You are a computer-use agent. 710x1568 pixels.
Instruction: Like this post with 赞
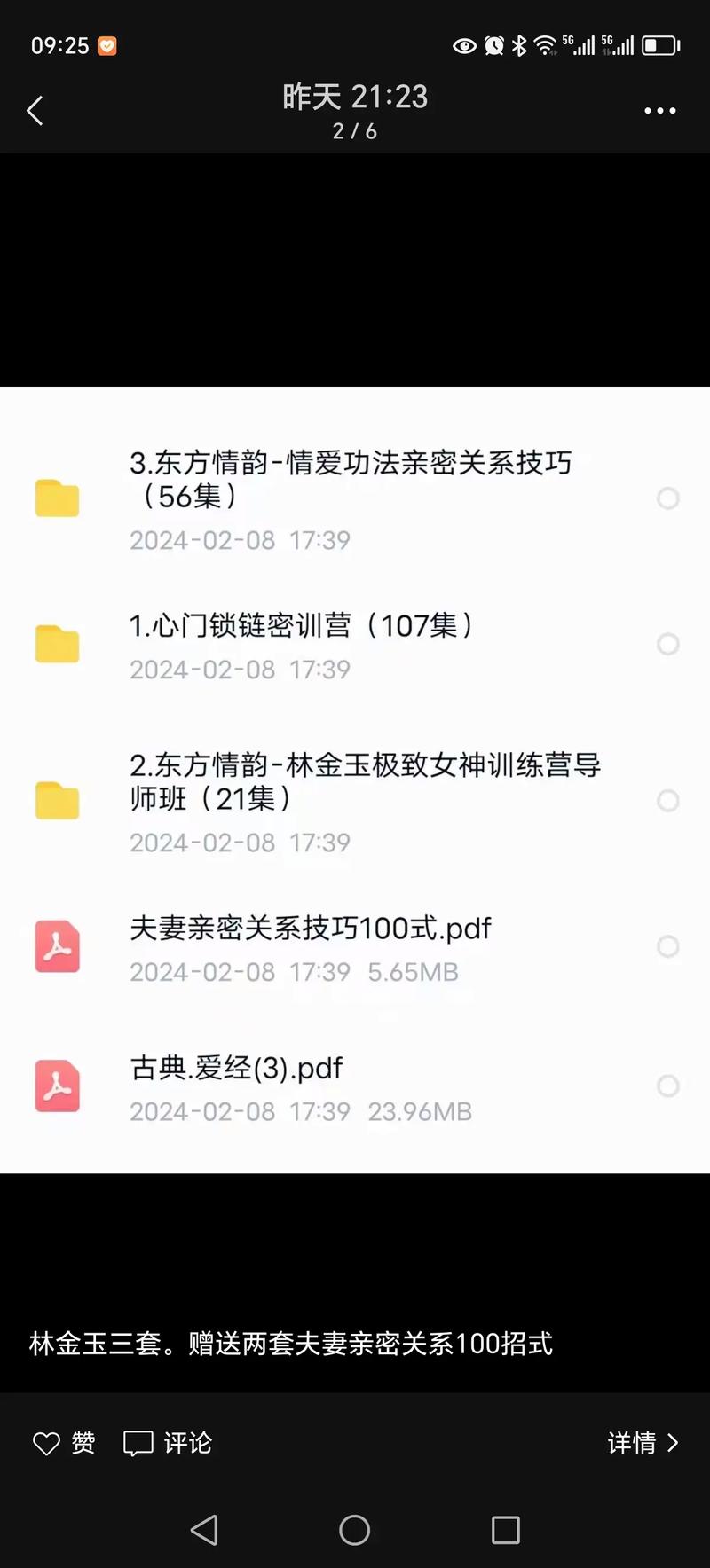coord(64,1443)
